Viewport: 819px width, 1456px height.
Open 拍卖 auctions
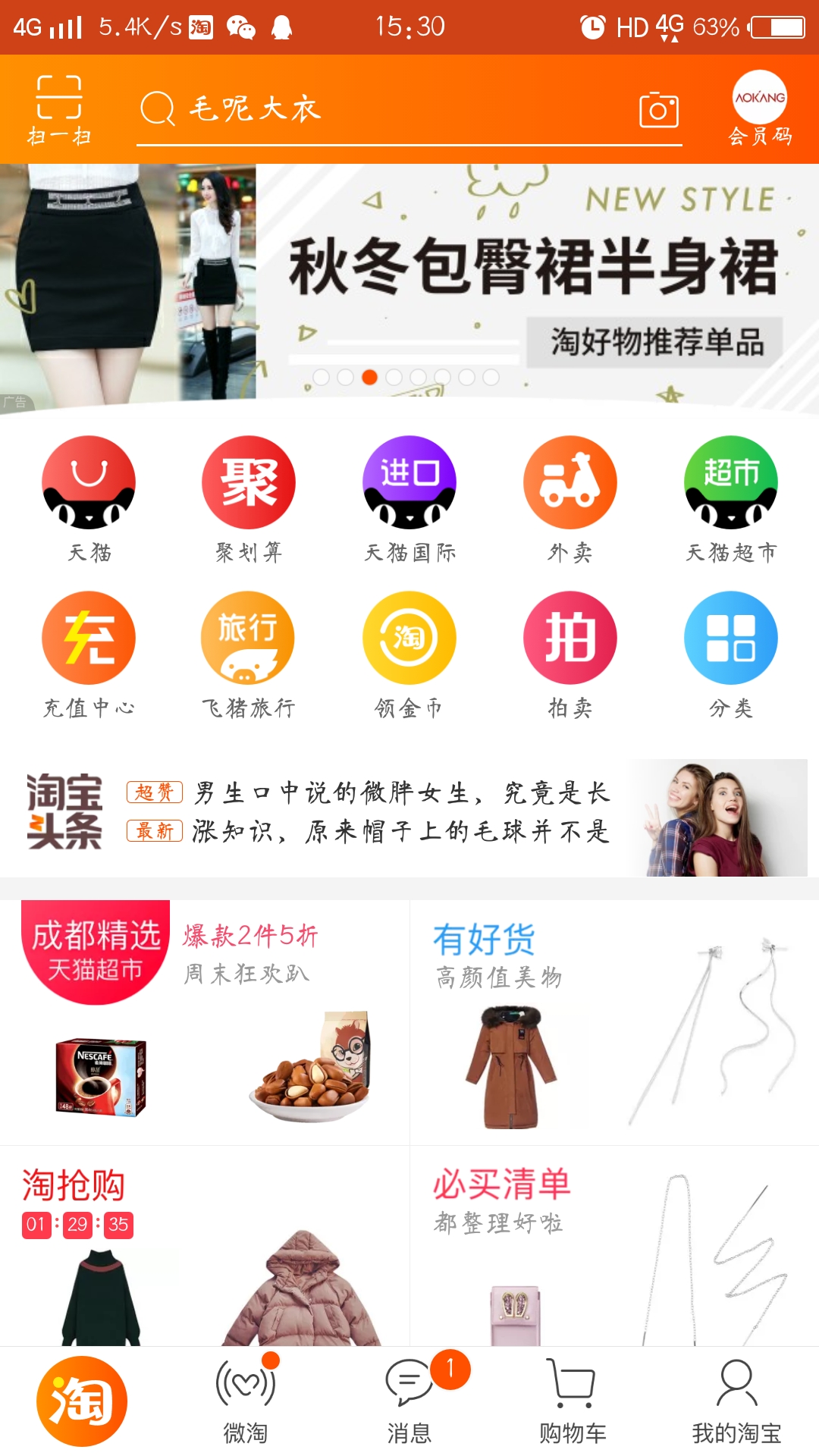(570, 654)
